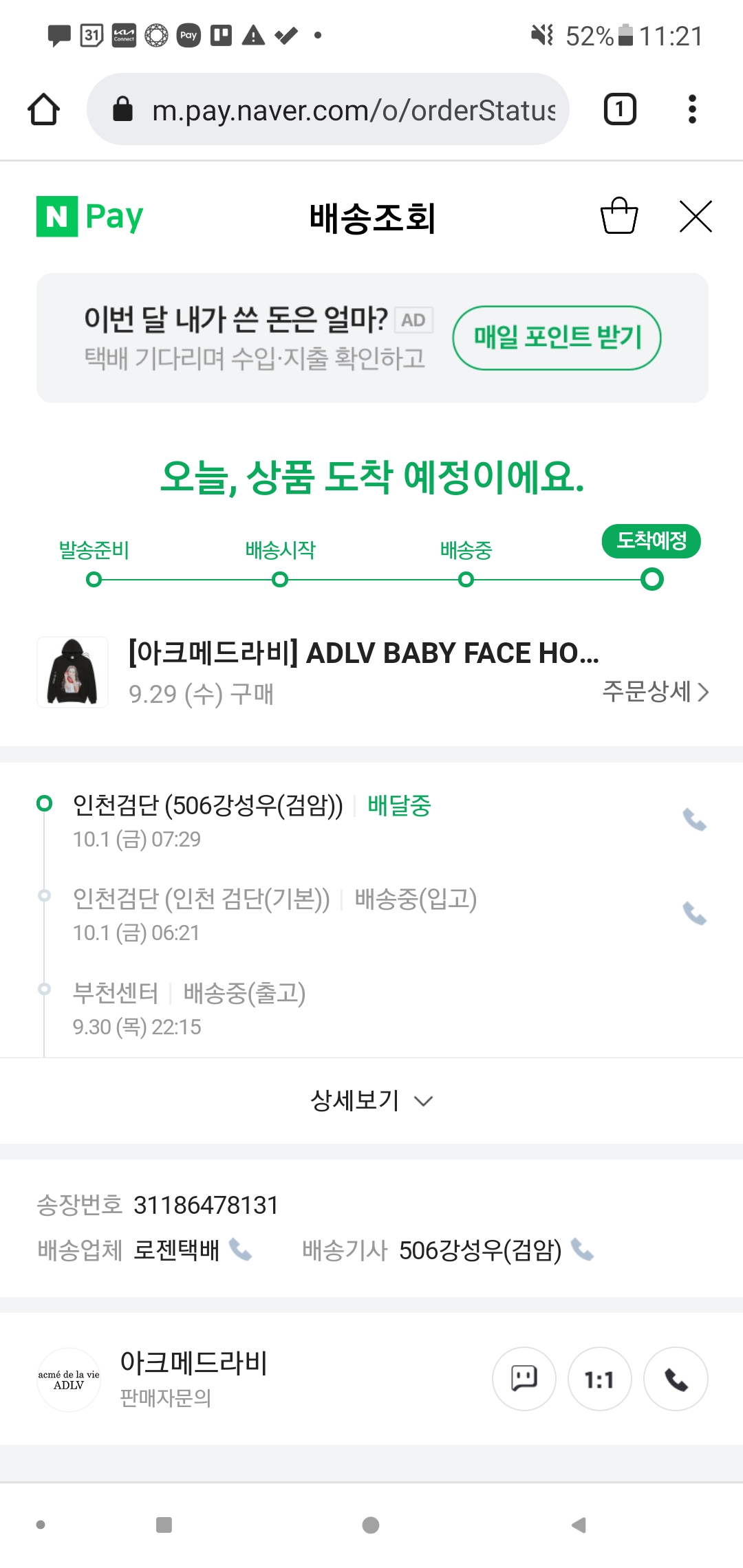The height and width of the screenshot is (1568, 743).
Task: Call the 인천 검단(기본) branch
Action: pos(694,913)
